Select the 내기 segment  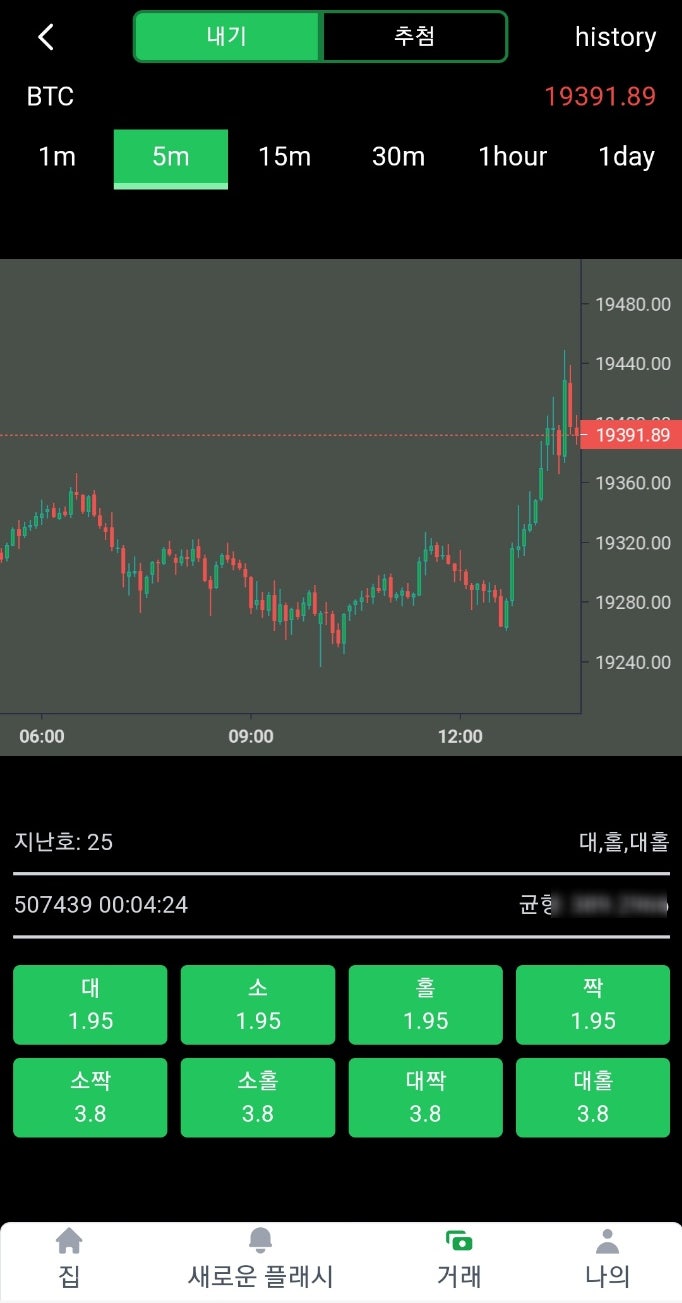point(226,37)
